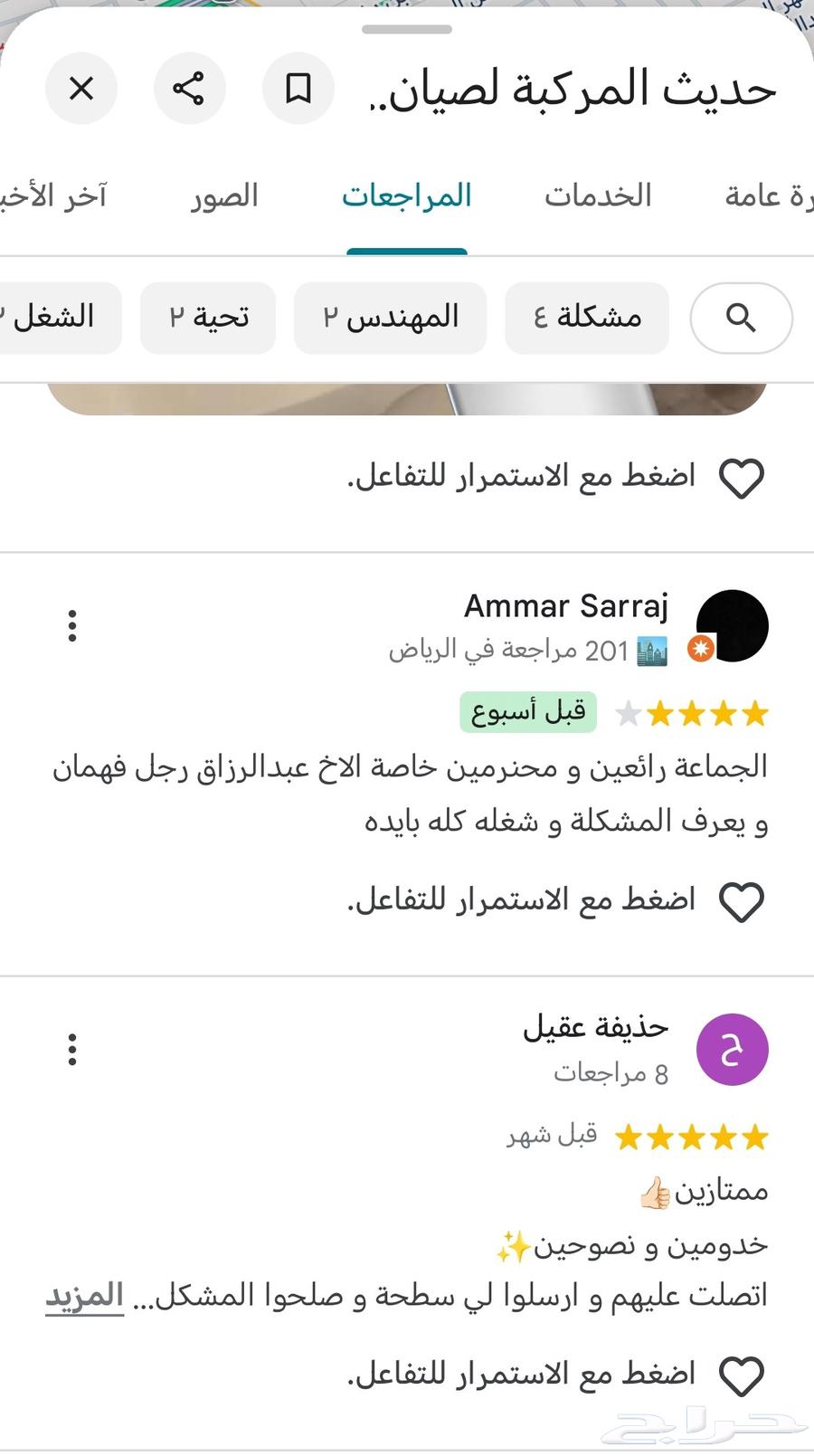
Task: Select the المهندس ٢ filter chip
Action: (389, 318)
